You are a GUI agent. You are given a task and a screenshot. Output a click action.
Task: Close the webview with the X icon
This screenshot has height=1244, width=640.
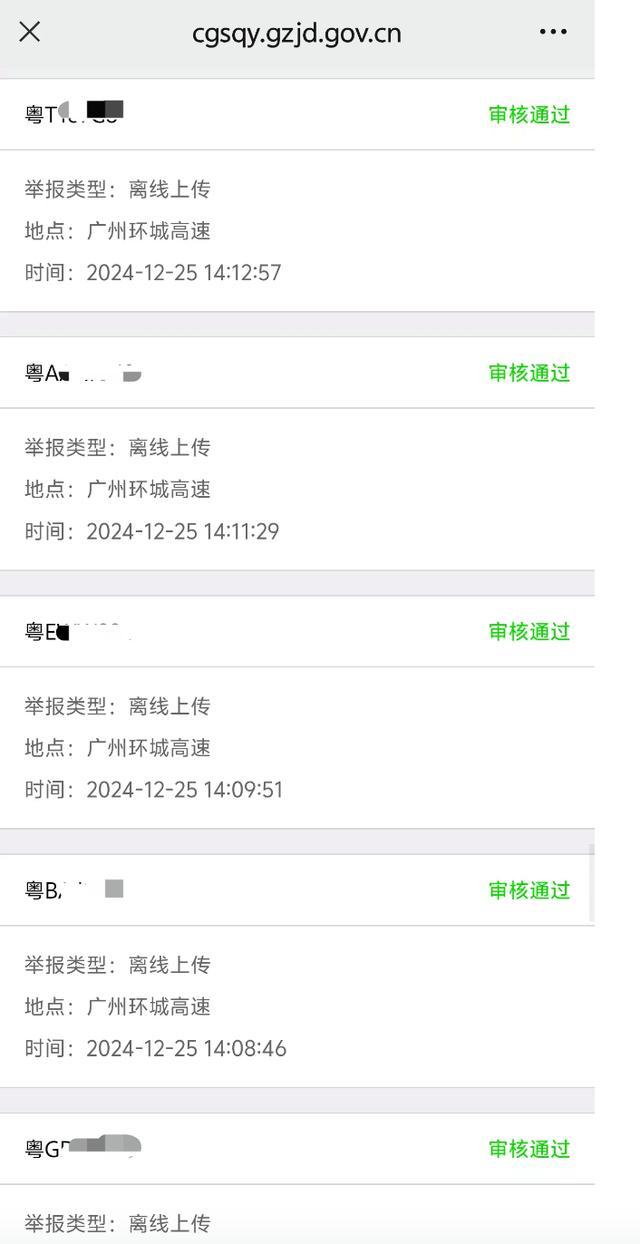point(30,32)
